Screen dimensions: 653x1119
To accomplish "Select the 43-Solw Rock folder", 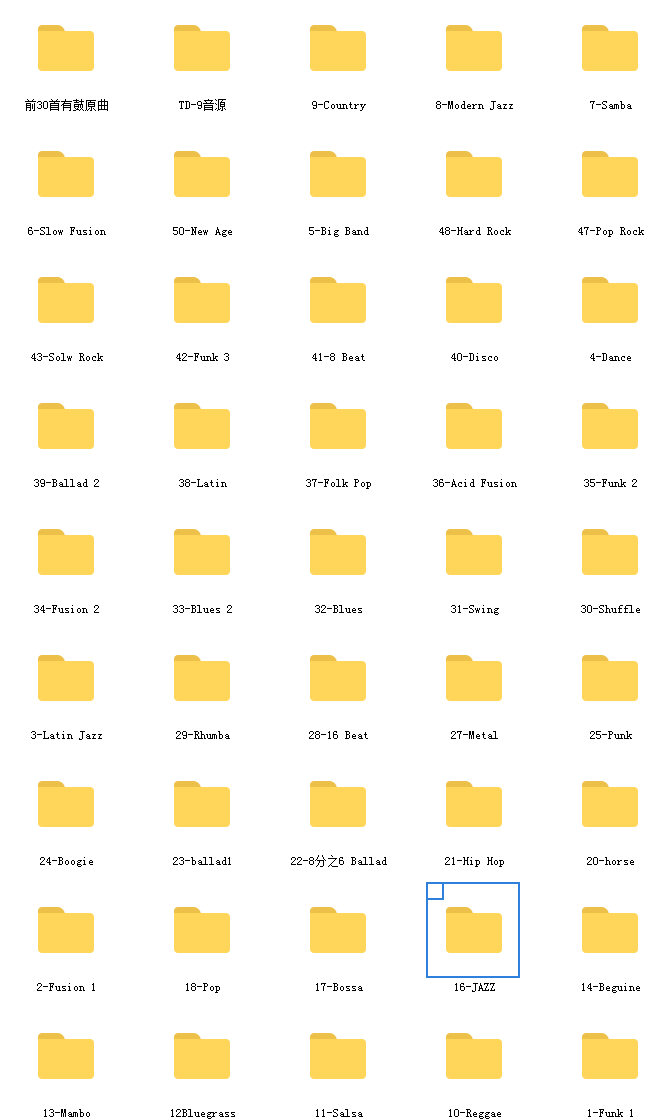I will (66, 300).
